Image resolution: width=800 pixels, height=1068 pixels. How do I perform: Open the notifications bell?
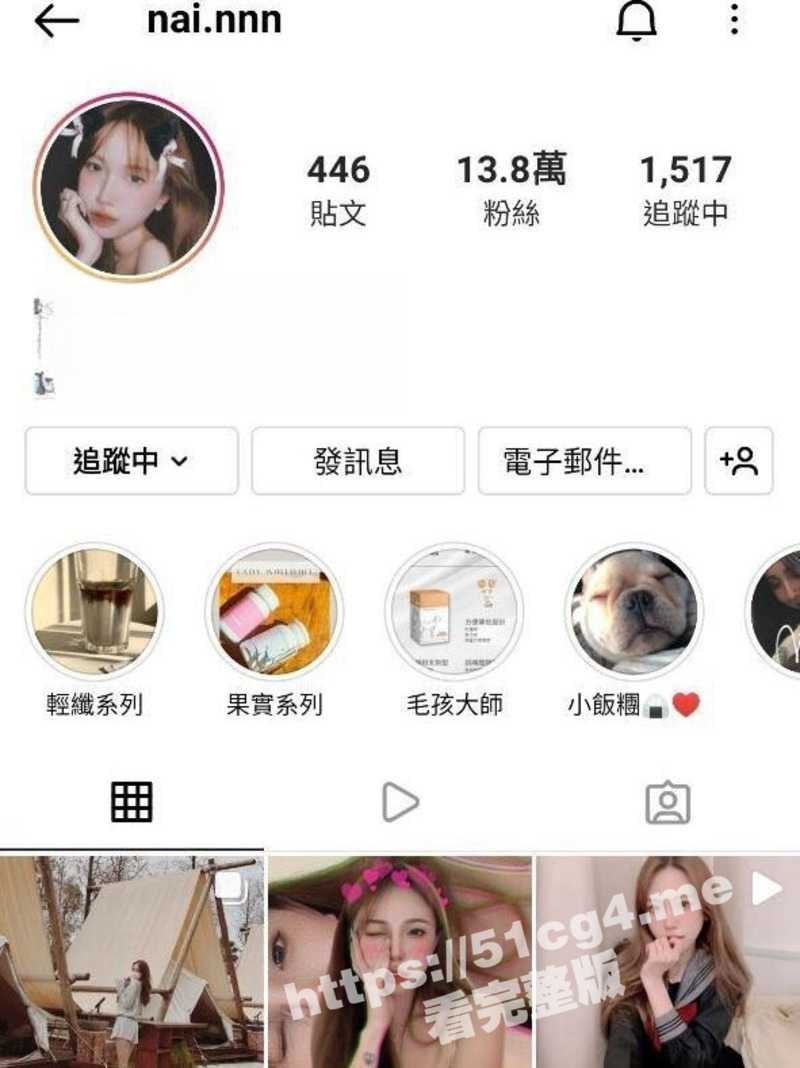point(636,21)
